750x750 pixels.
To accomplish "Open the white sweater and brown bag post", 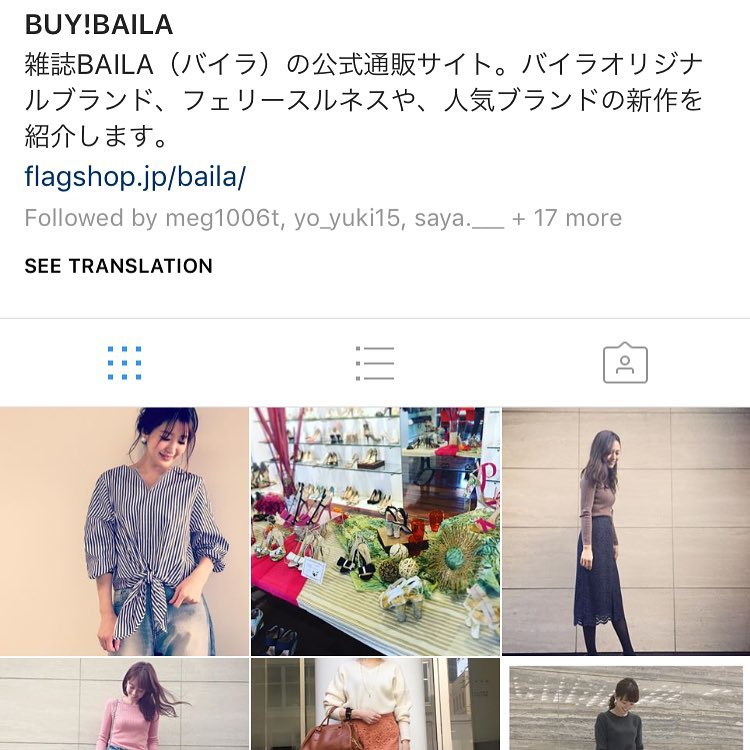I will tap(375, 704).
